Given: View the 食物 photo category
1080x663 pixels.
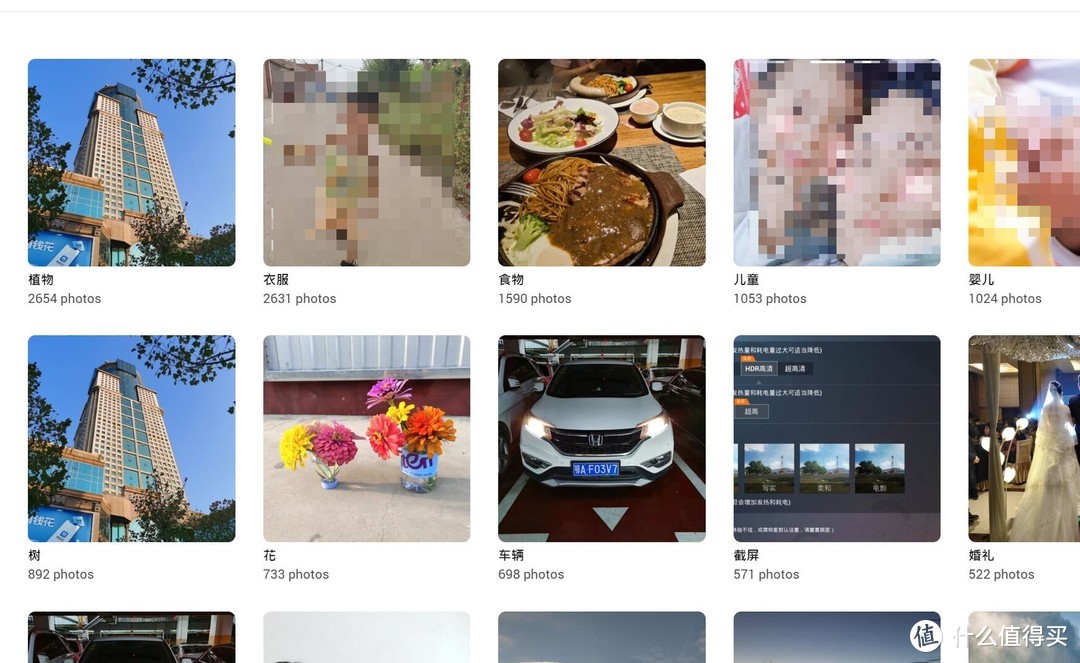Looking at the screenshot, I should pos(601,162).
